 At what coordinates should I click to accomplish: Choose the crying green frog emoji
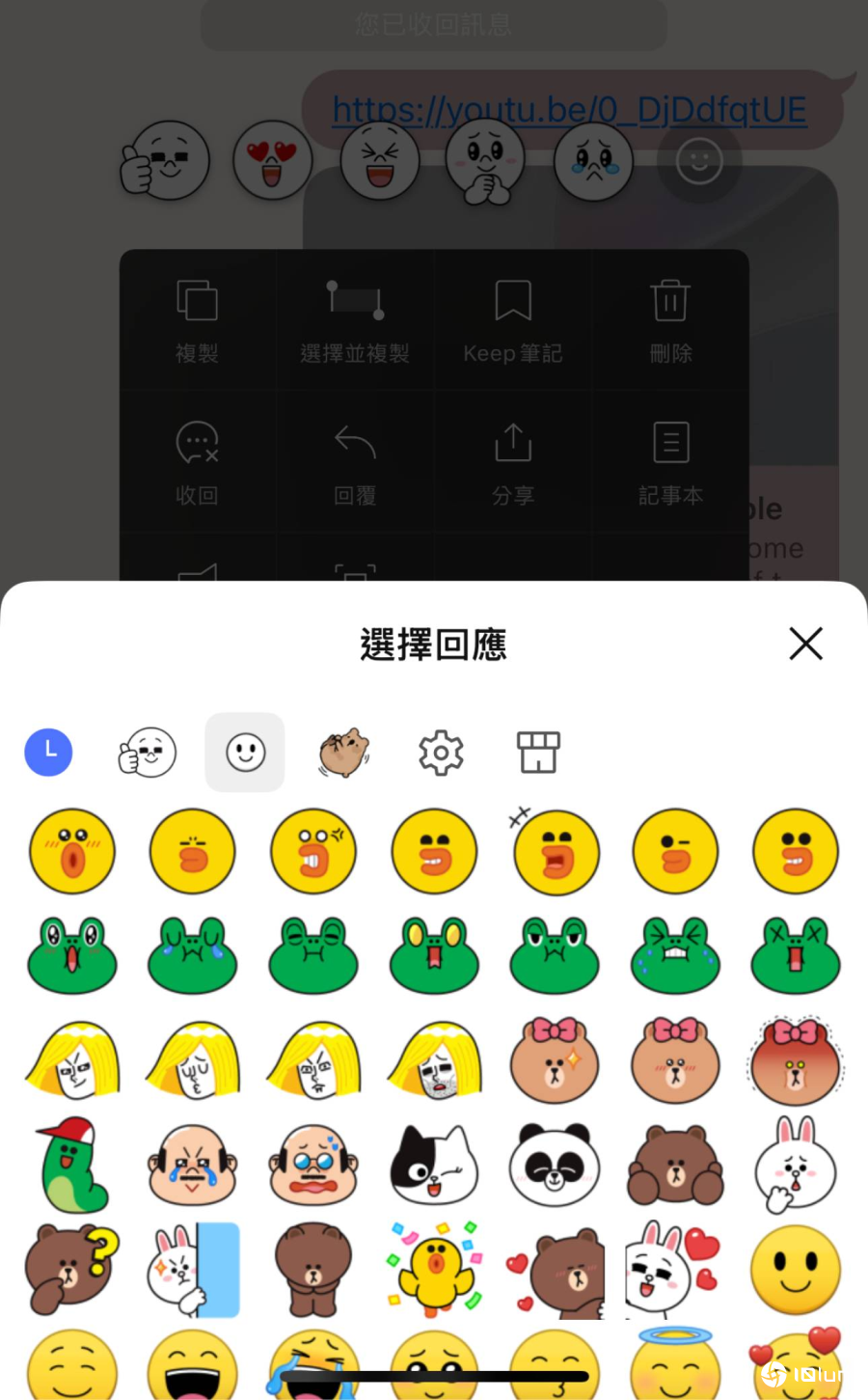(193, 957)
